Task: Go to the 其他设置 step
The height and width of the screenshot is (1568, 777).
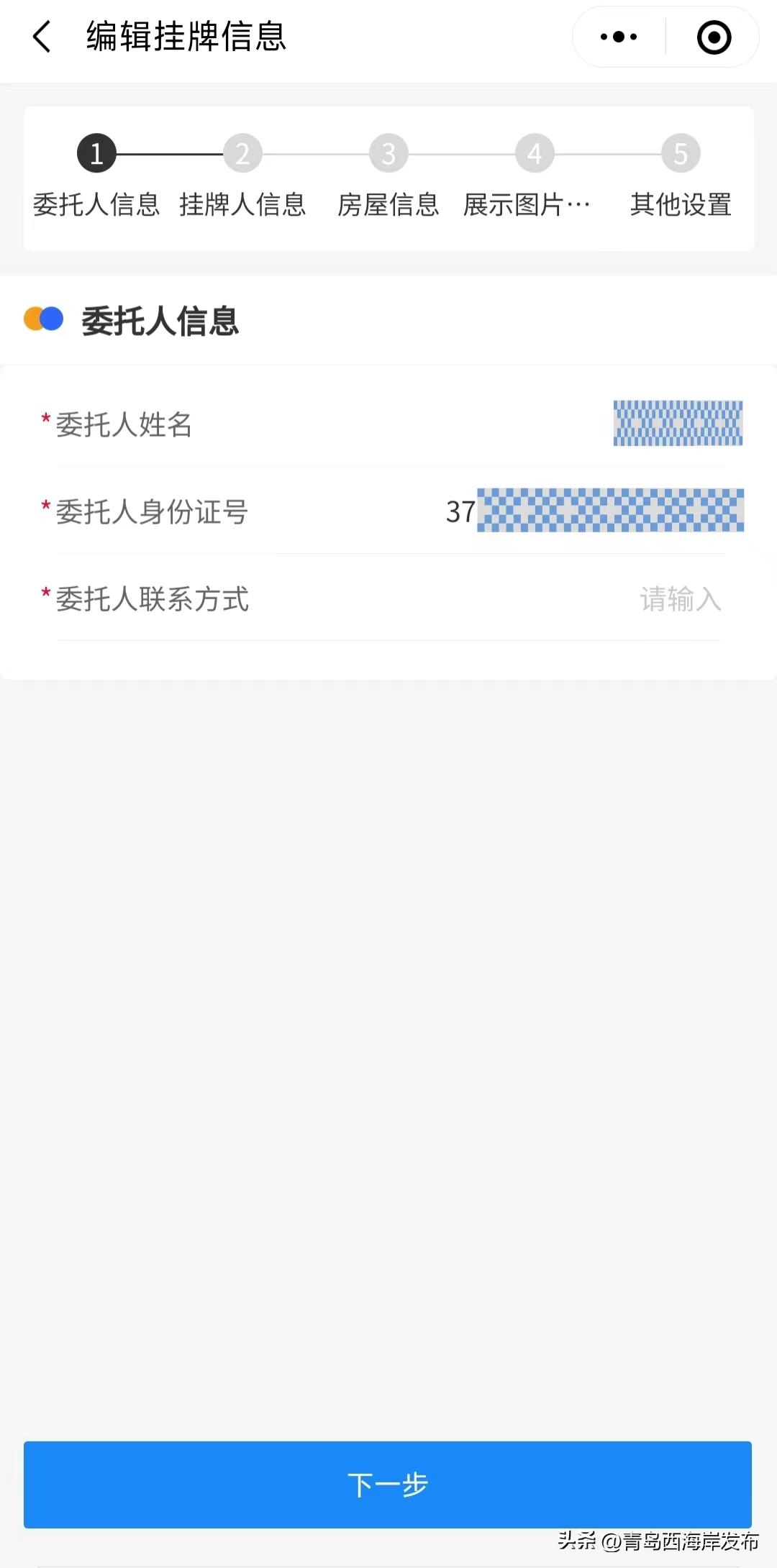Action: pyautogui.click(x=681, y=204)
